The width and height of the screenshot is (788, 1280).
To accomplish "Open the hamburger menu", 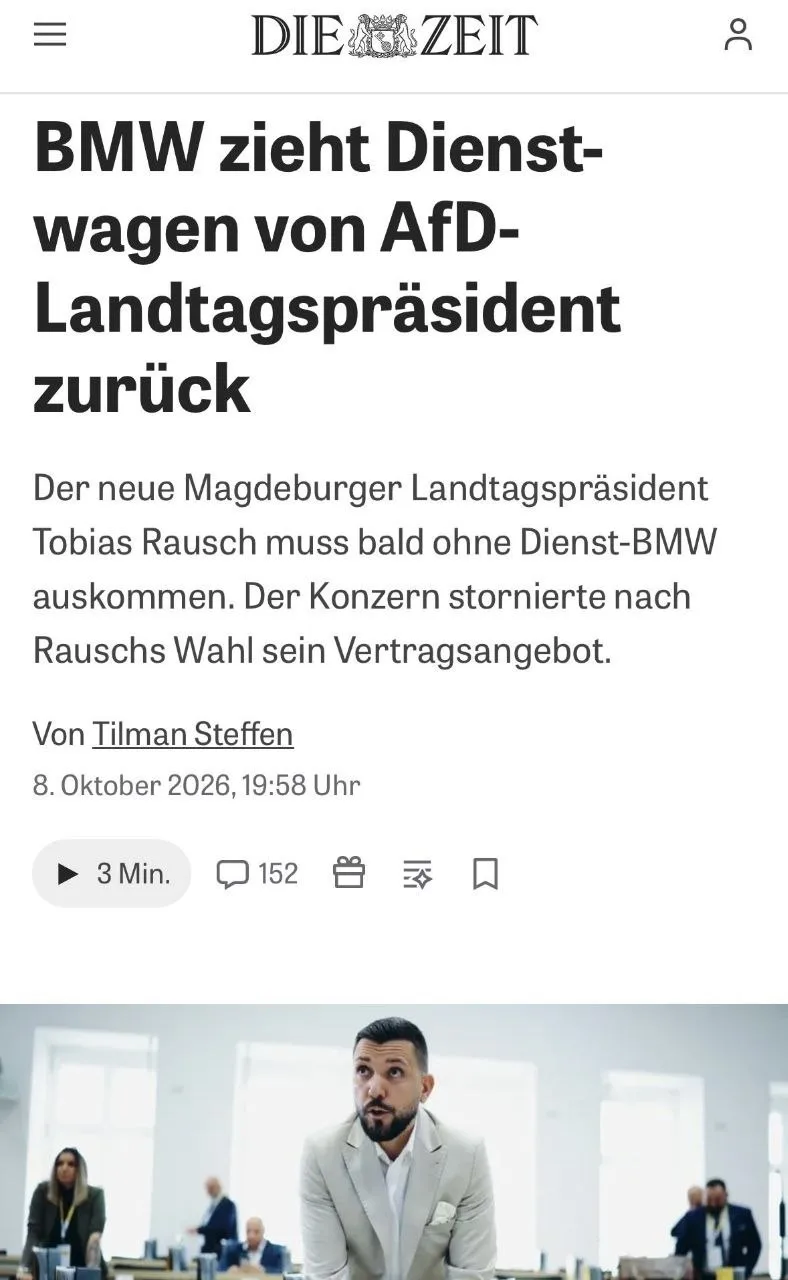I will click(50, 34).
